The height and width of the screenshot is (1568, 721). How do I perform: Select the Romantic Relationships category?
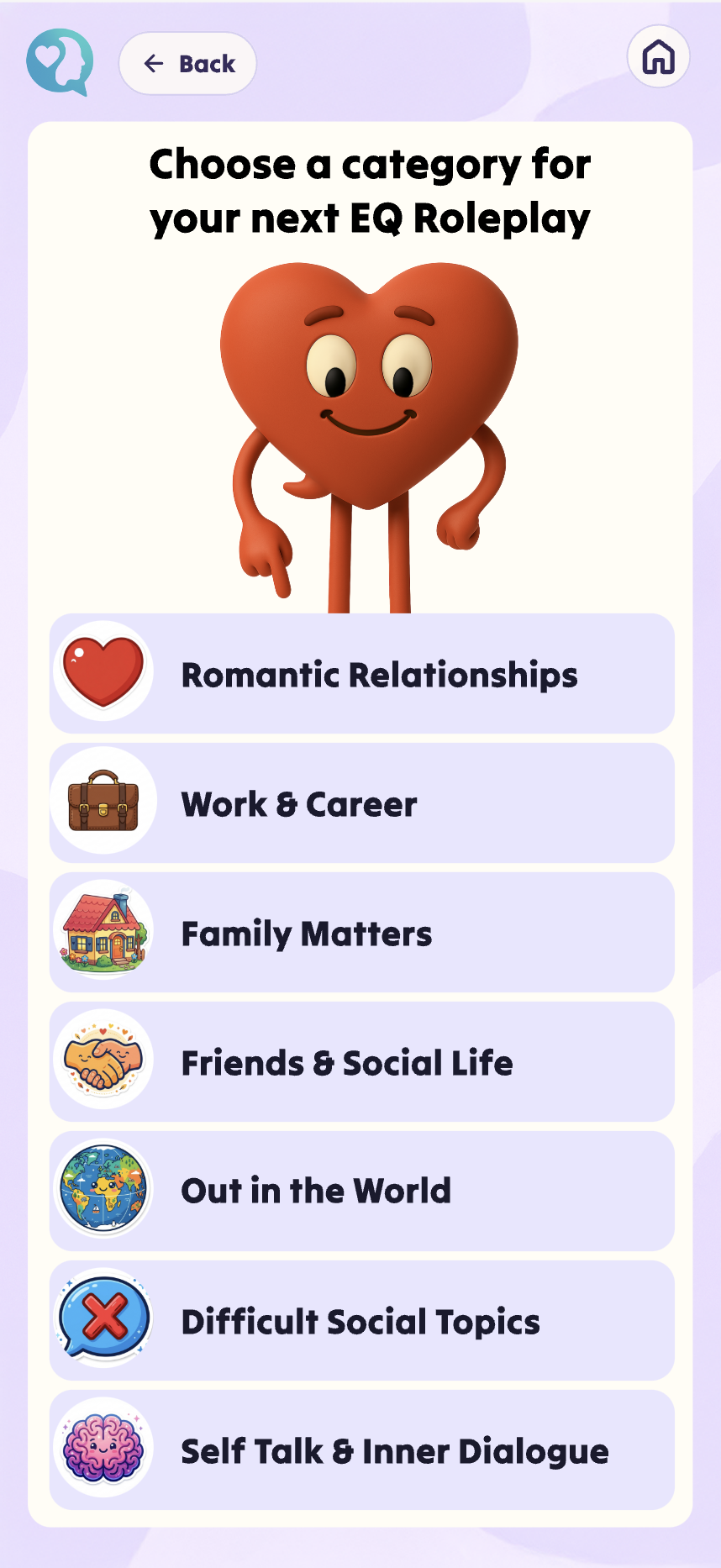(362, 674)
